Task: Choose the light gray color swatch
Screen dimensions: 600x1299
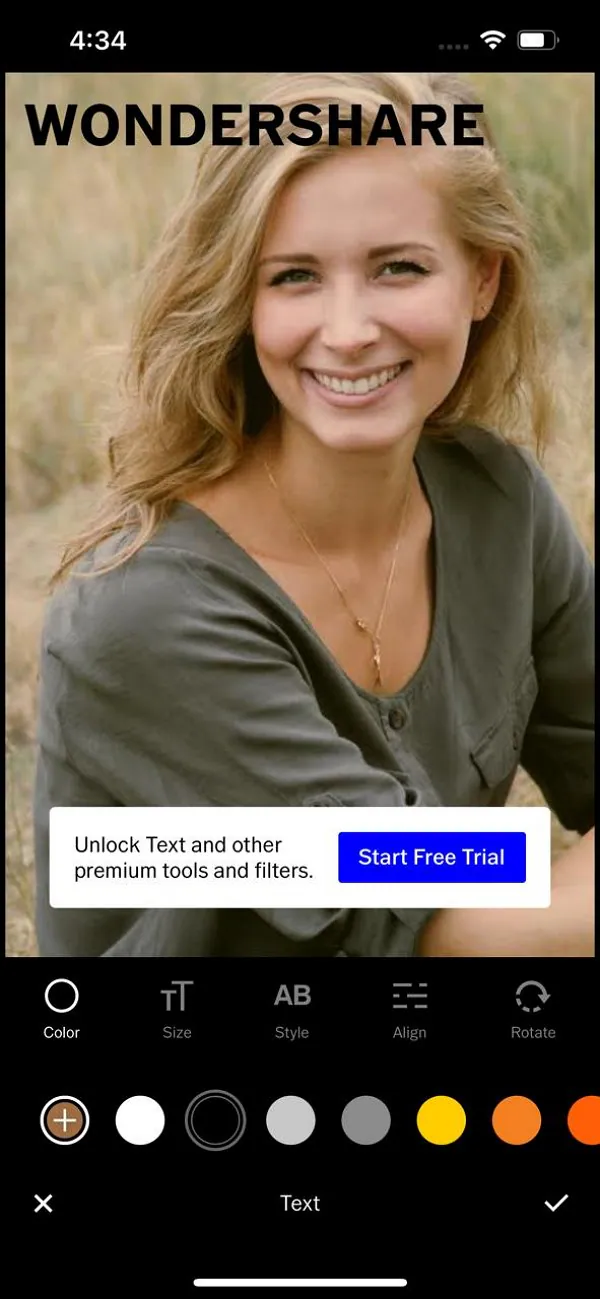Action: pyautogui.click(x=291, y=1120)
